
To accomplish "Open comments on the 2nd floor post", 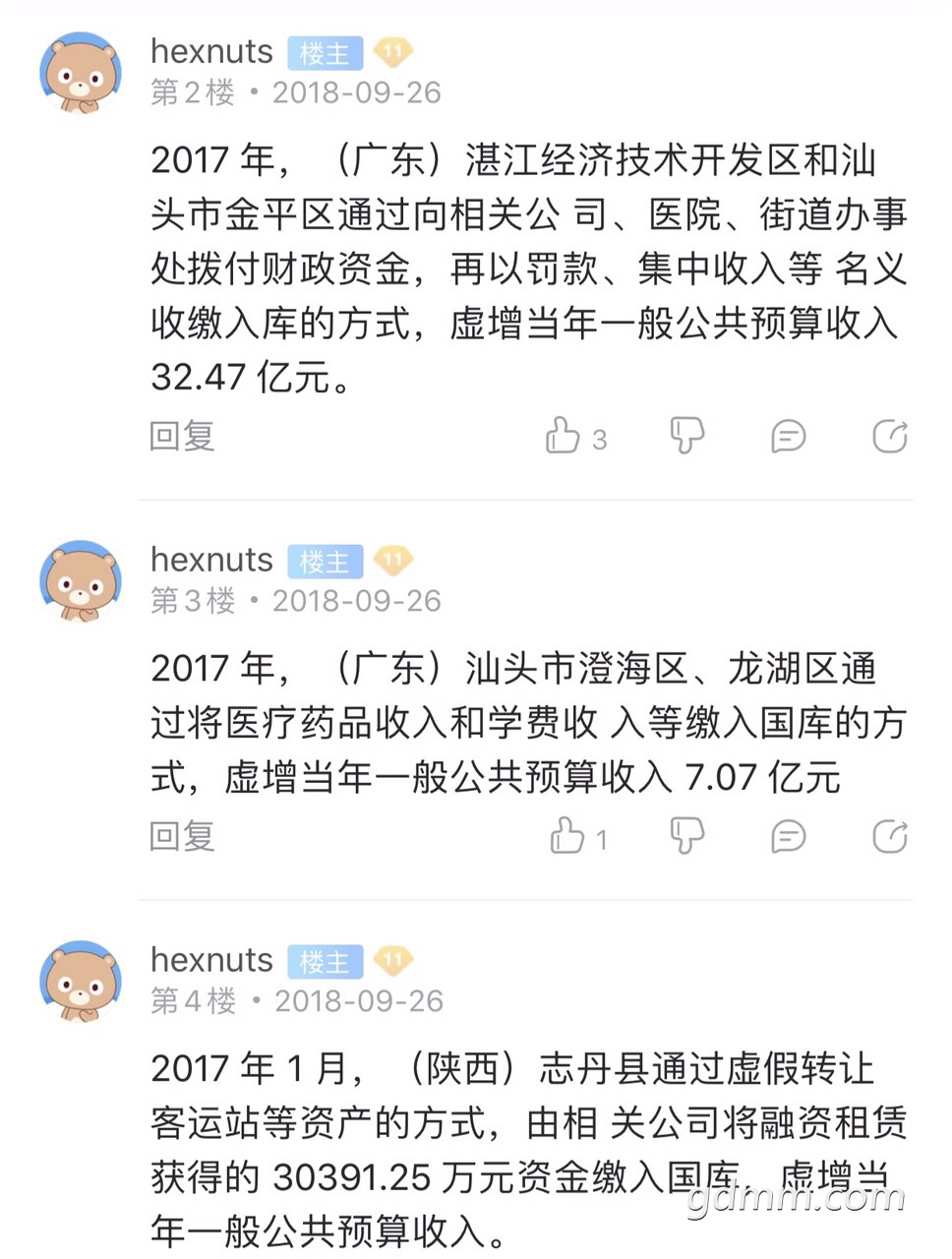I will click(x=788, y=436).
